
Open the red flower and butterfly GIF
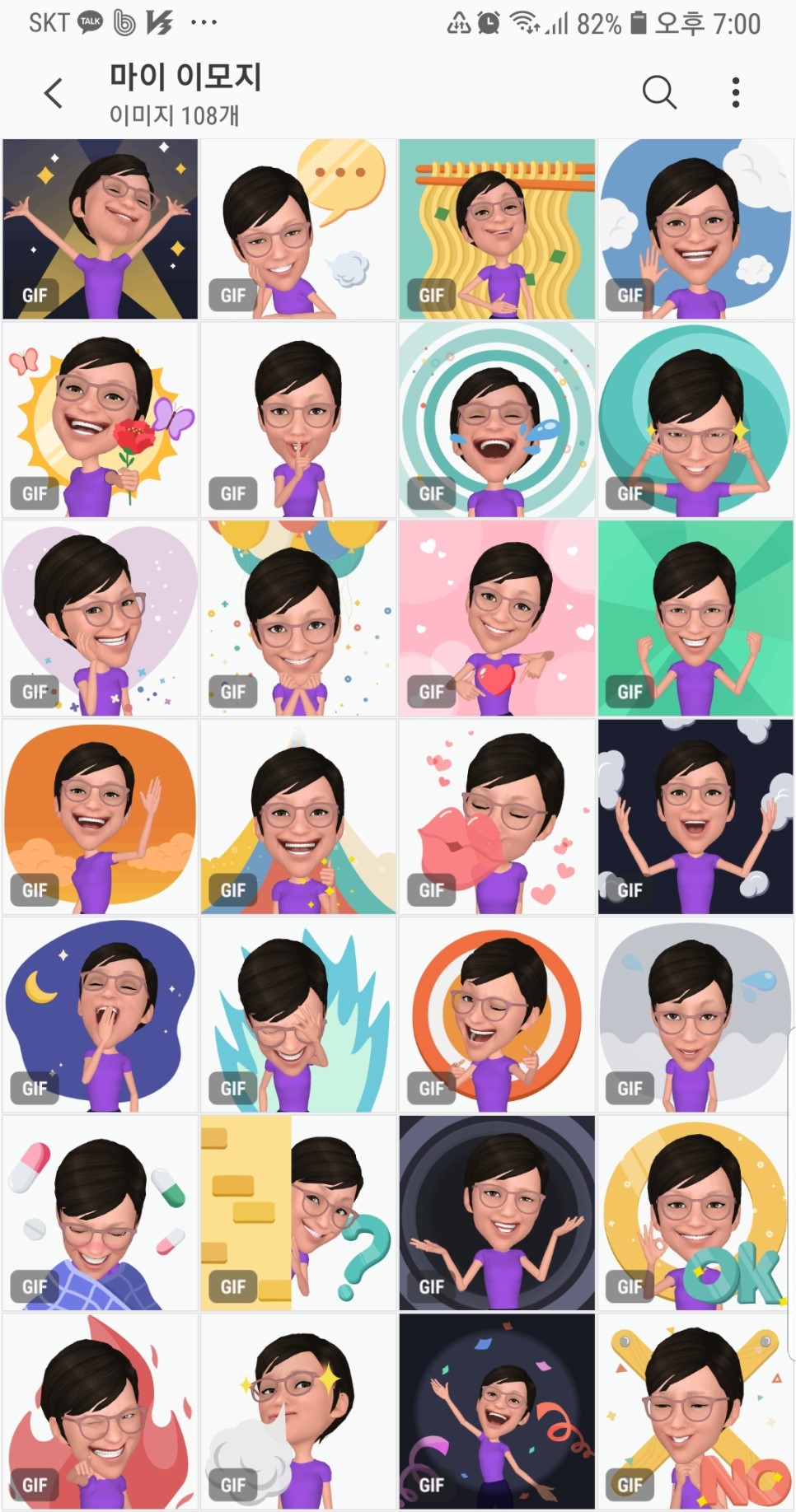pos(101,419)
